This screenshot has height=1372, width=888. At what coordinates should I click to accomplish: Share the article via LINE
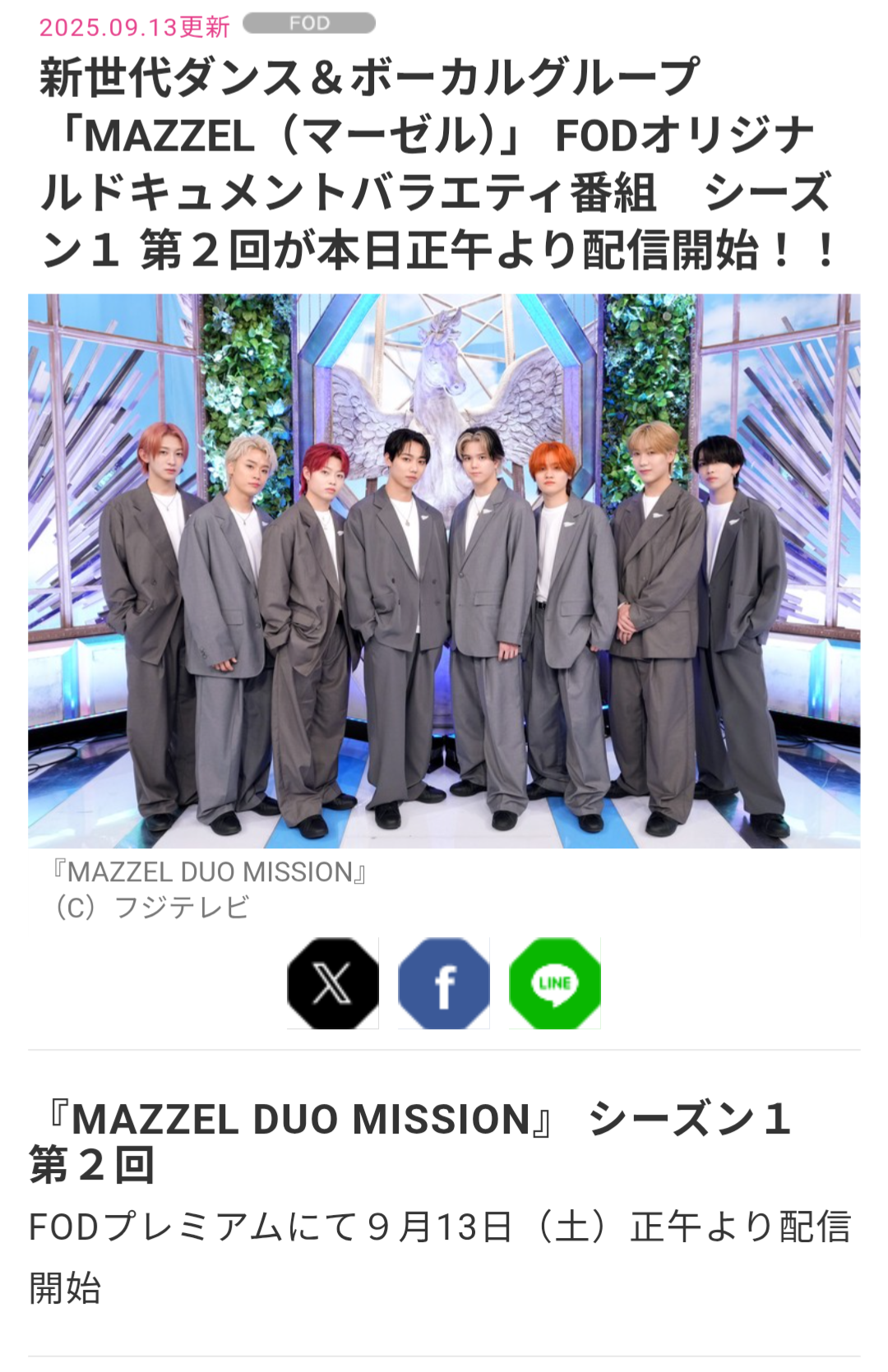pyautogui.click(x=555, y=983)
